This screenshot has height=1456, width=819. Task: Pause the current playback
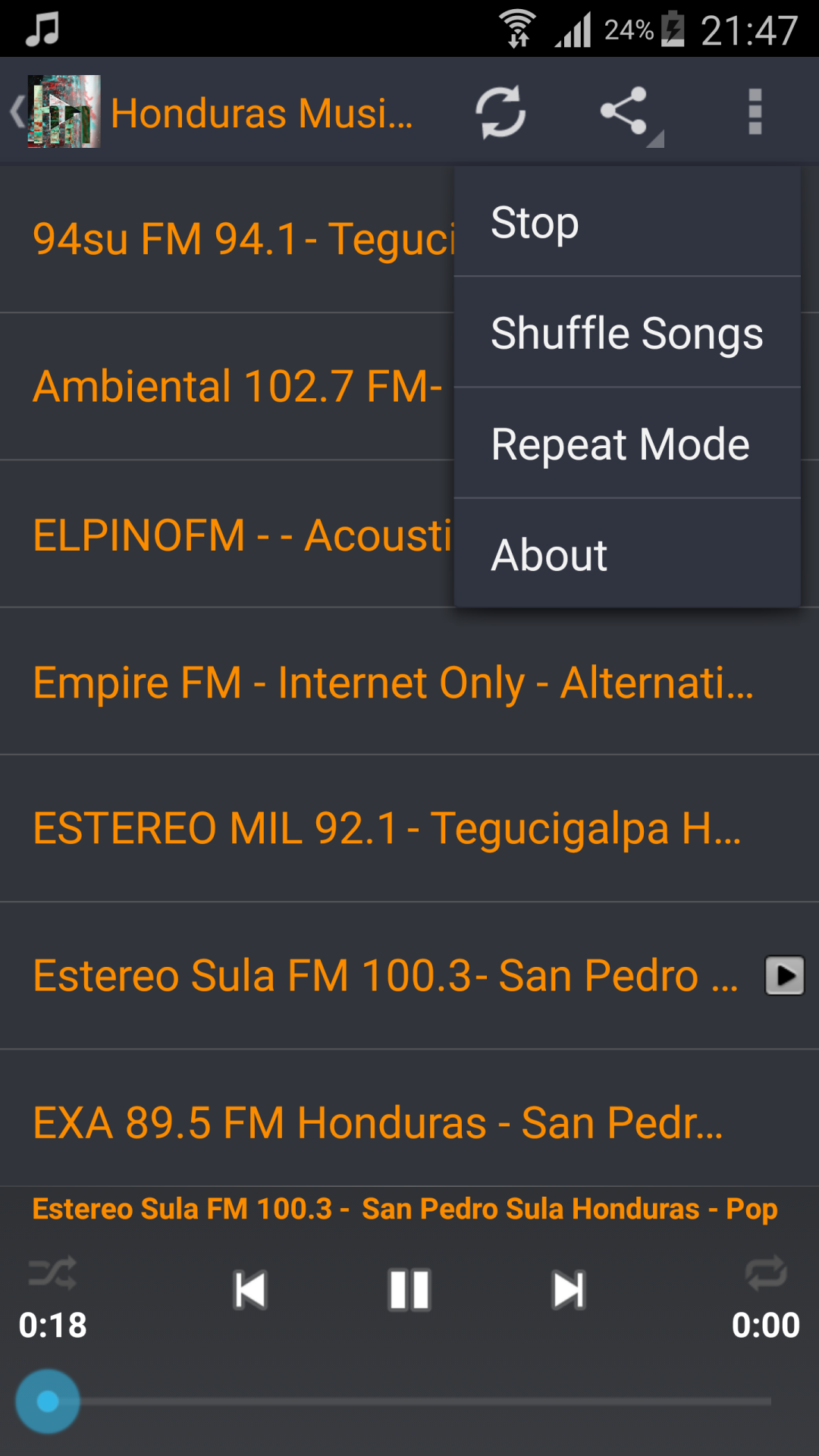[409, 1291]
